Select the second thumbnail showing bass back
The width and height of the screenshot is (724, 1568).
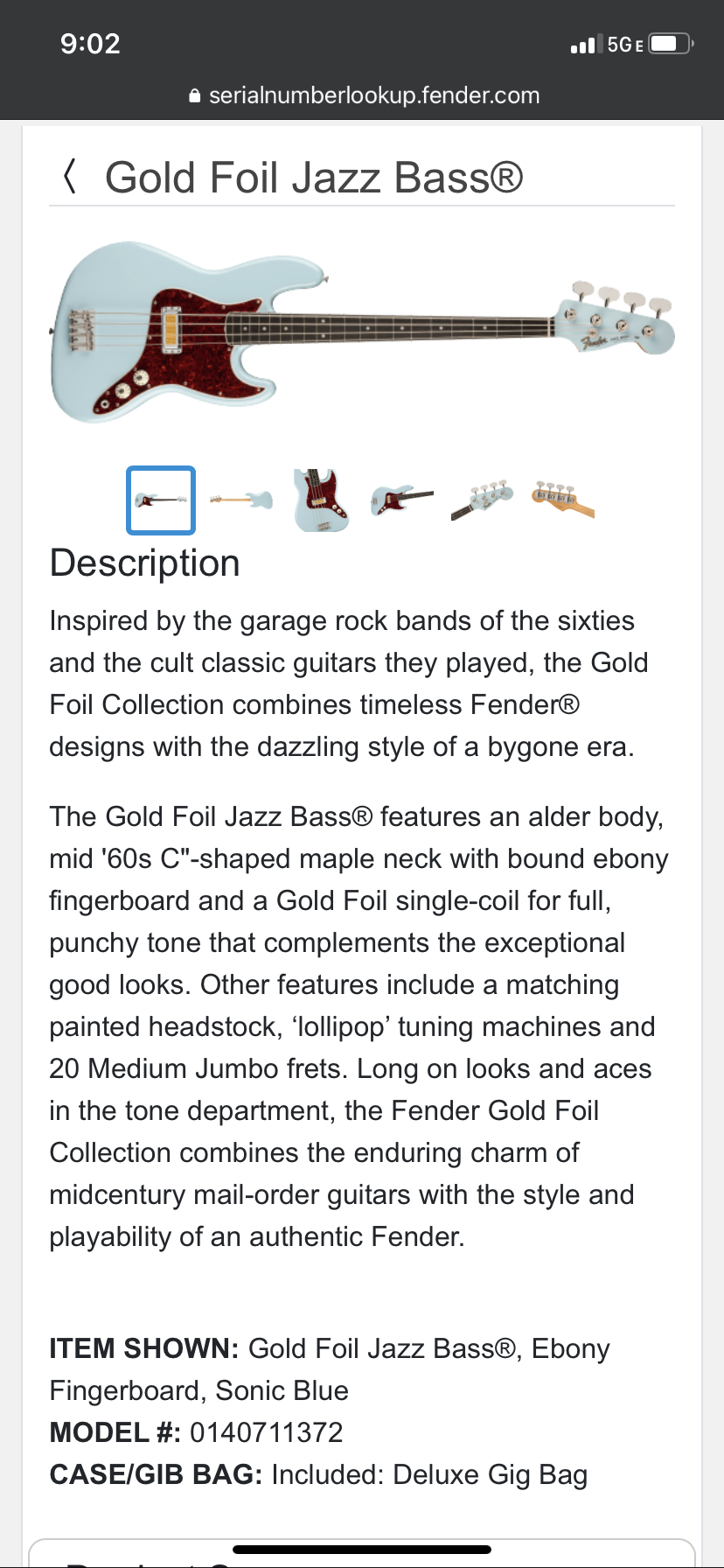[x=241, y=500]
